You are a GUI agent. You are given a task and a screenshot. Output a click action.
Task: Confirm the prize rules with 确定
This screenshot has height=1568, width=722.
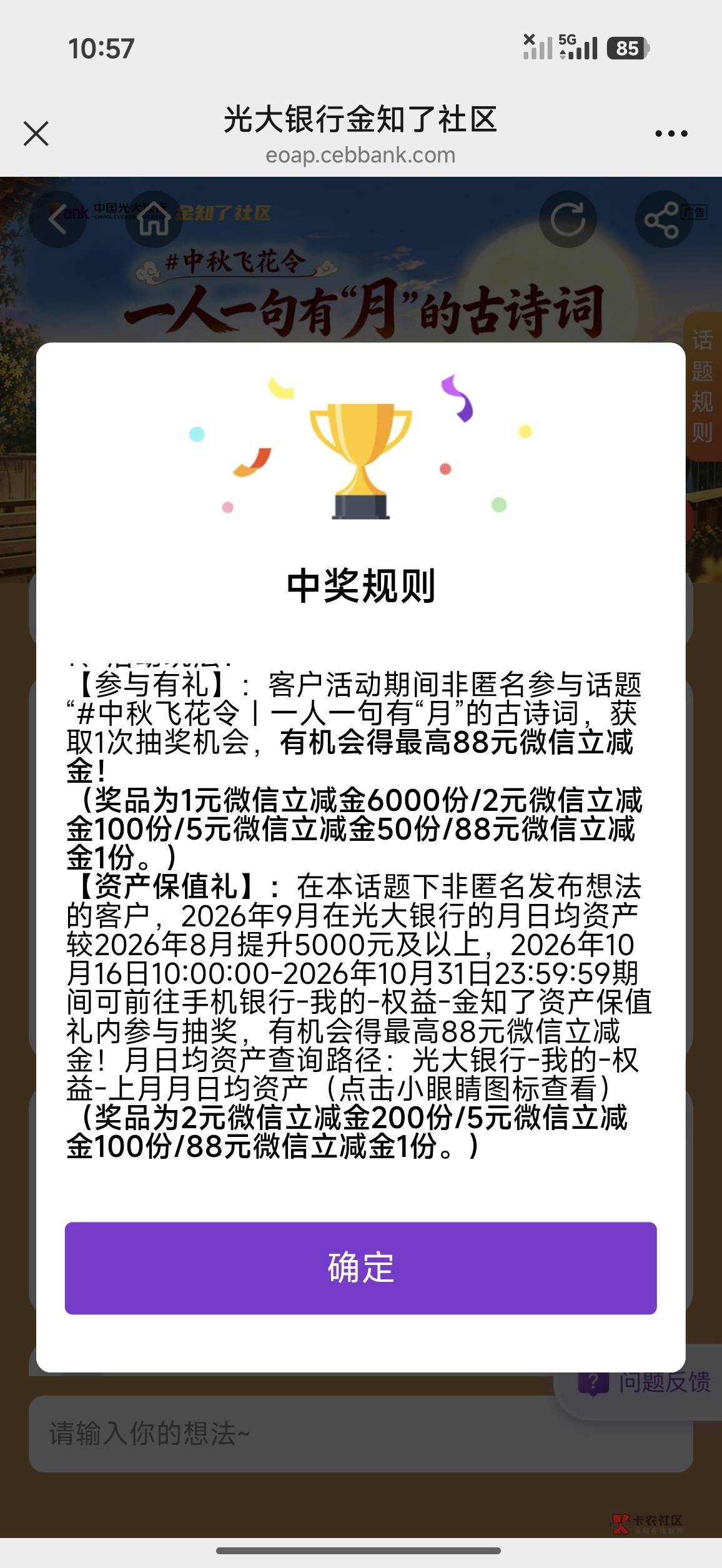(360, 1268)
